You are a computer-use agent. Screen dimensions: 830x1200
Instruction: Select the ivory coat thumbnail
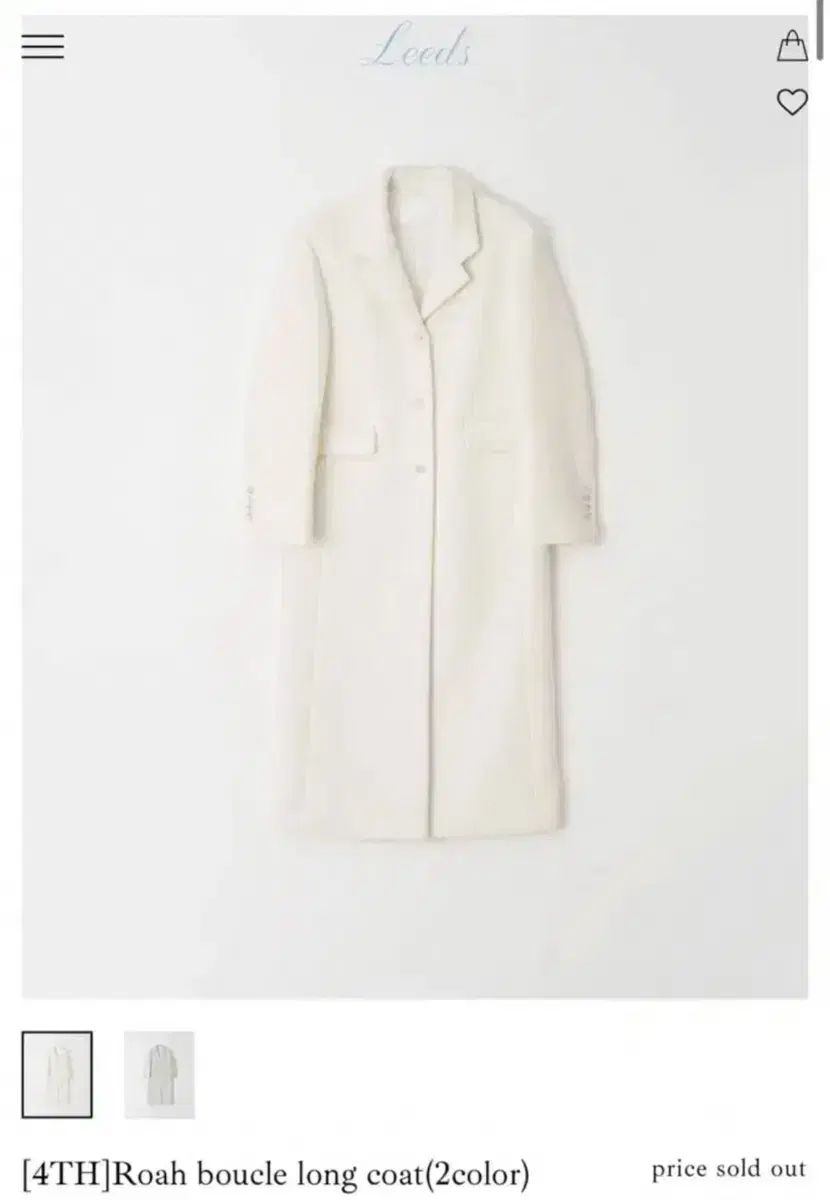(x=57, y=1074)
